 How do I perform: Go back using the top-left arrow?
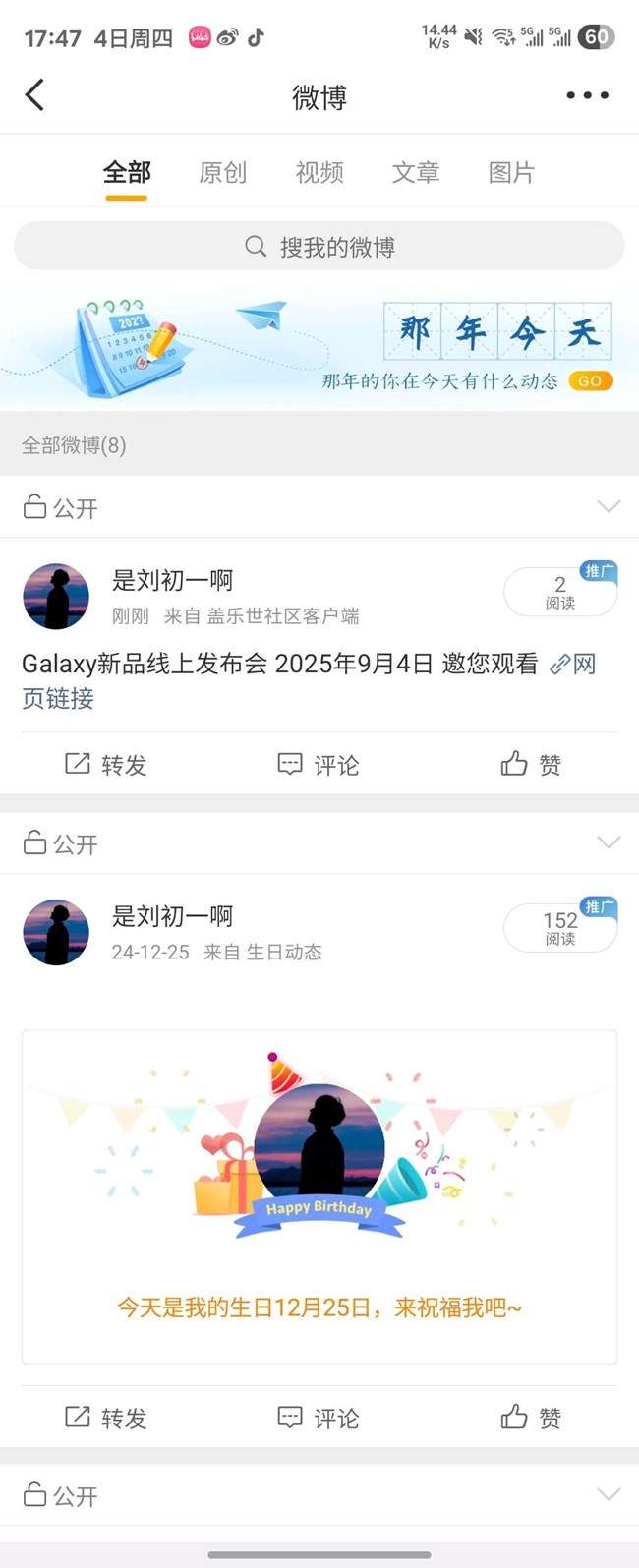pos(35,95)
